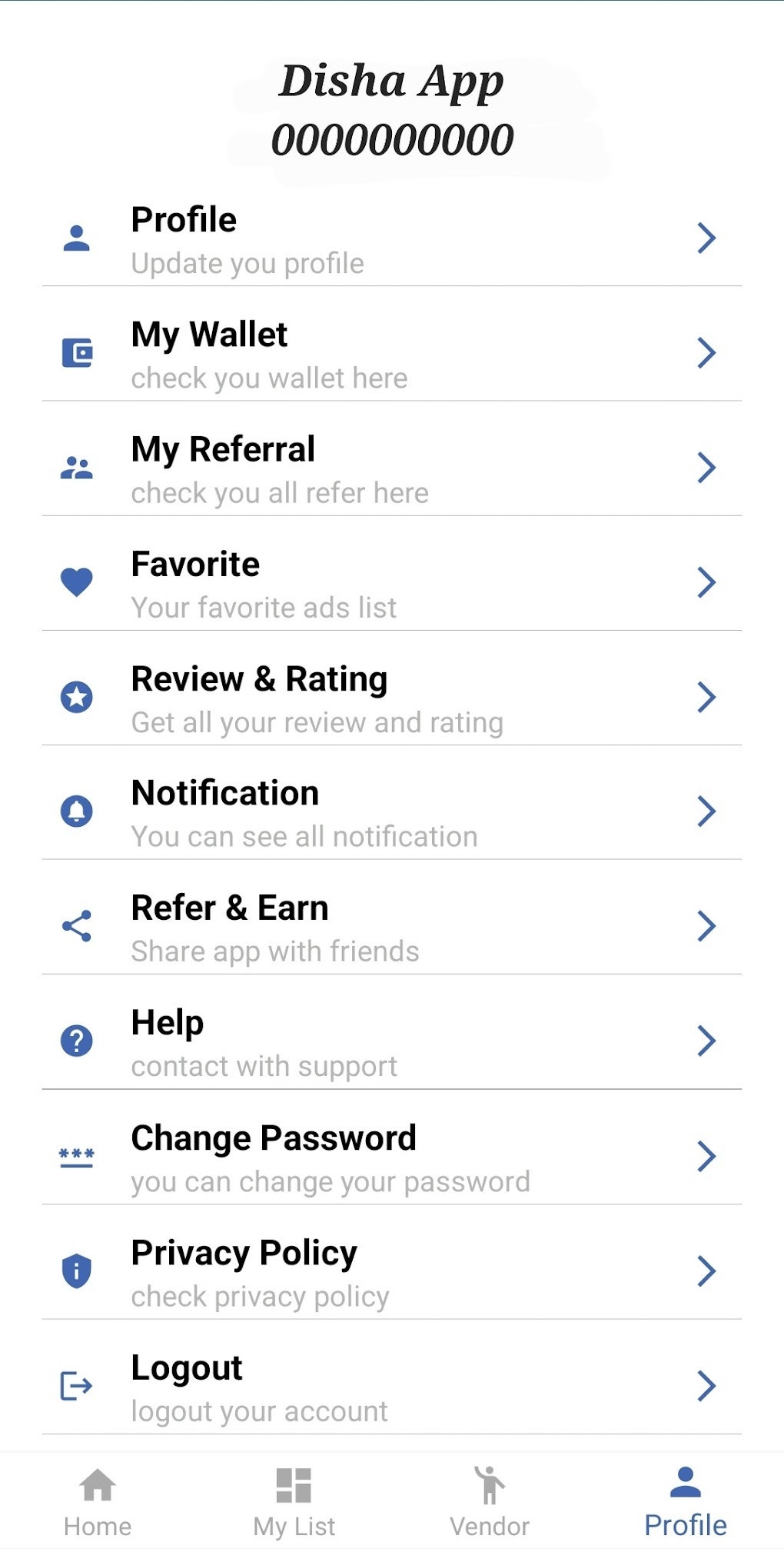Select the Privacy Policy shield icon
Image resolution: width=784 pixels, height=1549 pixels.
(x=76, y=1271)
